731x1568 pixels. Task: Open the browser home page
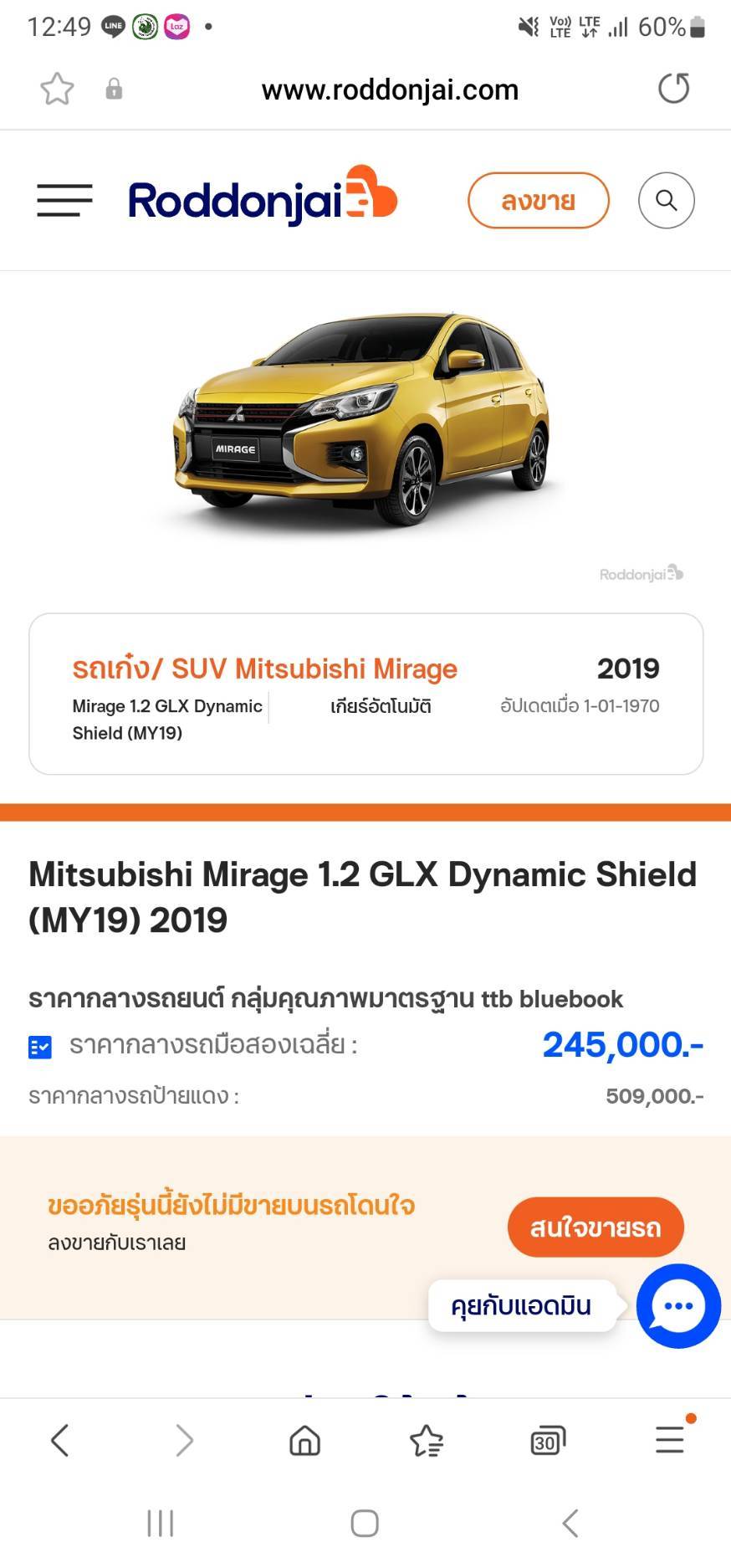[x=304, y=1441]
